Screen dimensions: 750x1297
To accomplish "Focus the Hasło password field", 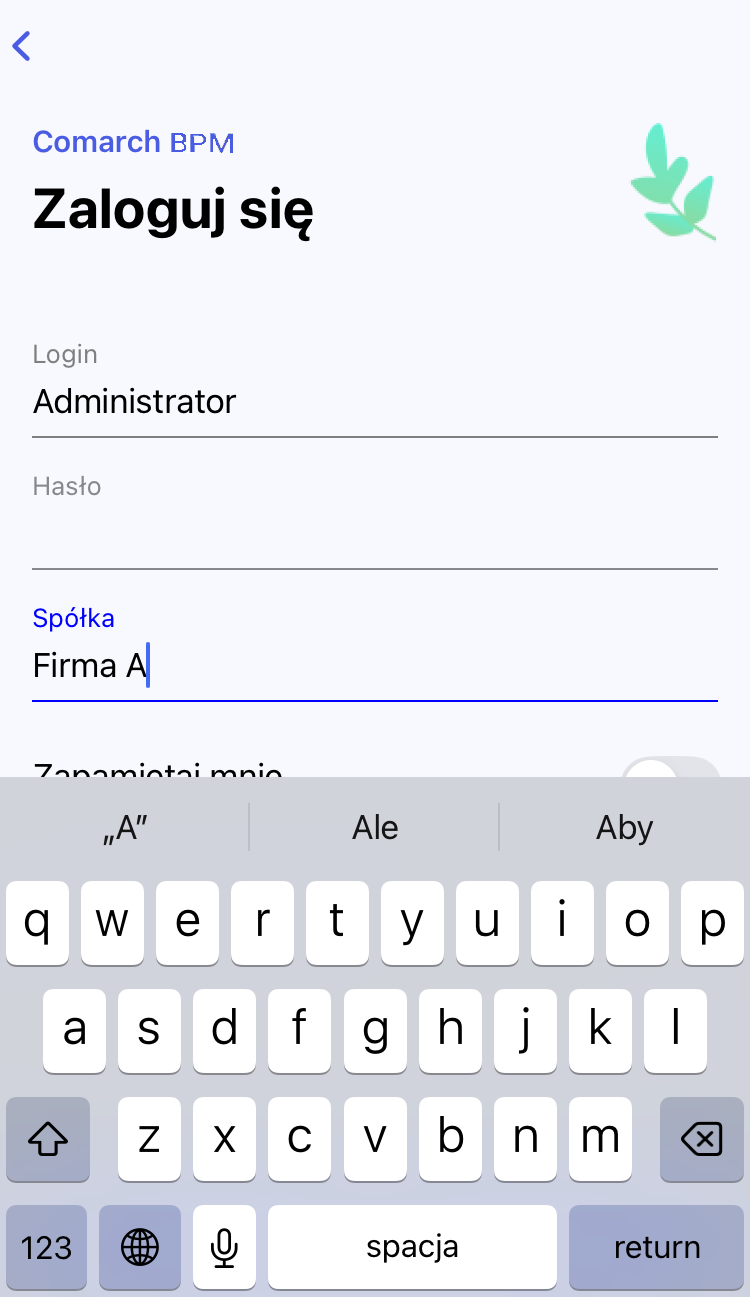I will pyautogui.click(x=374, y=535).
